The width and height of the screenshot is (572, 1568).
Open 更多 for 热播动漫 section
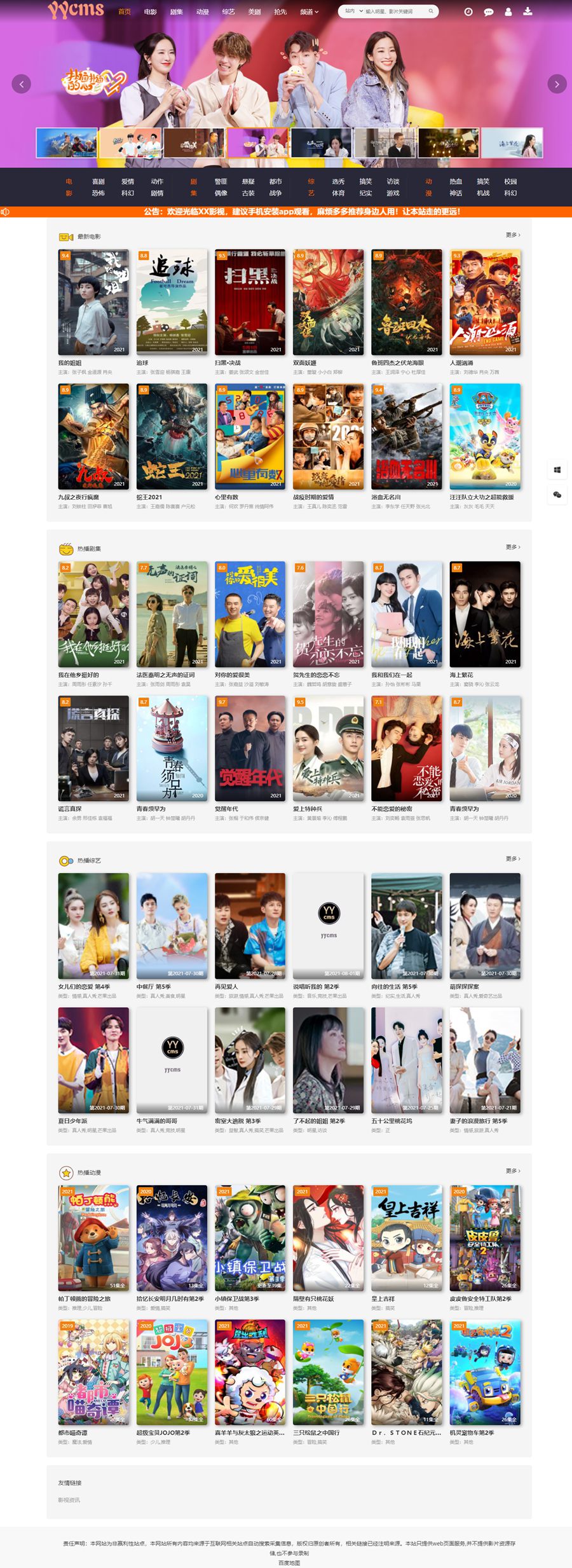pos(512,1171)
